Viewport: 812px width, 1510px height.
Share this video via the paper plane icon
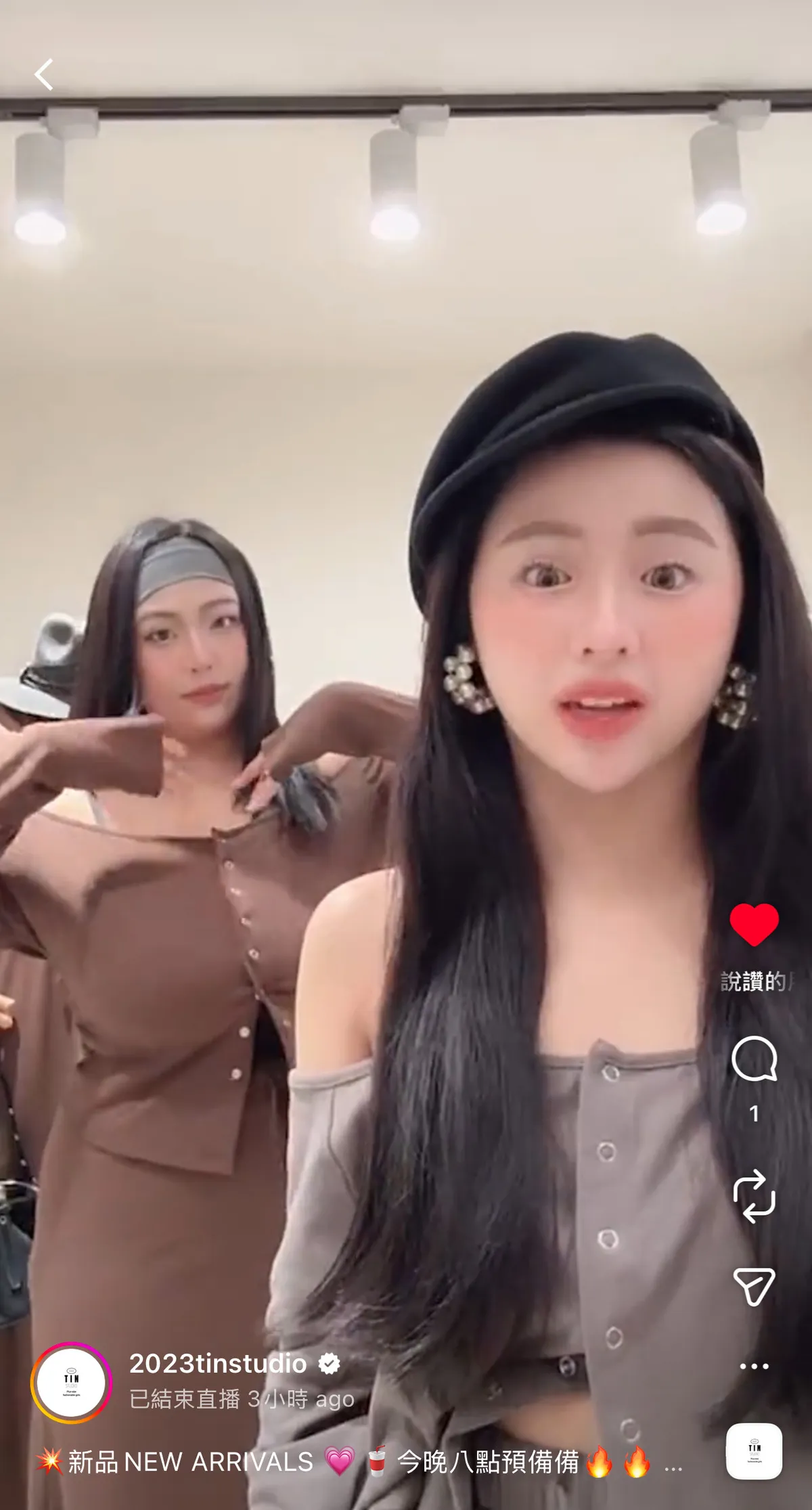(x=754, y=1287)
